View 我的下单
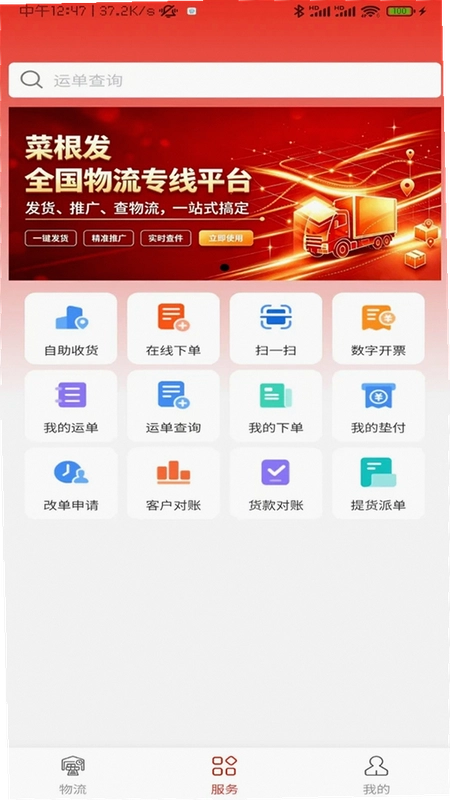This screenshot has width=450, height=800. 276,406
